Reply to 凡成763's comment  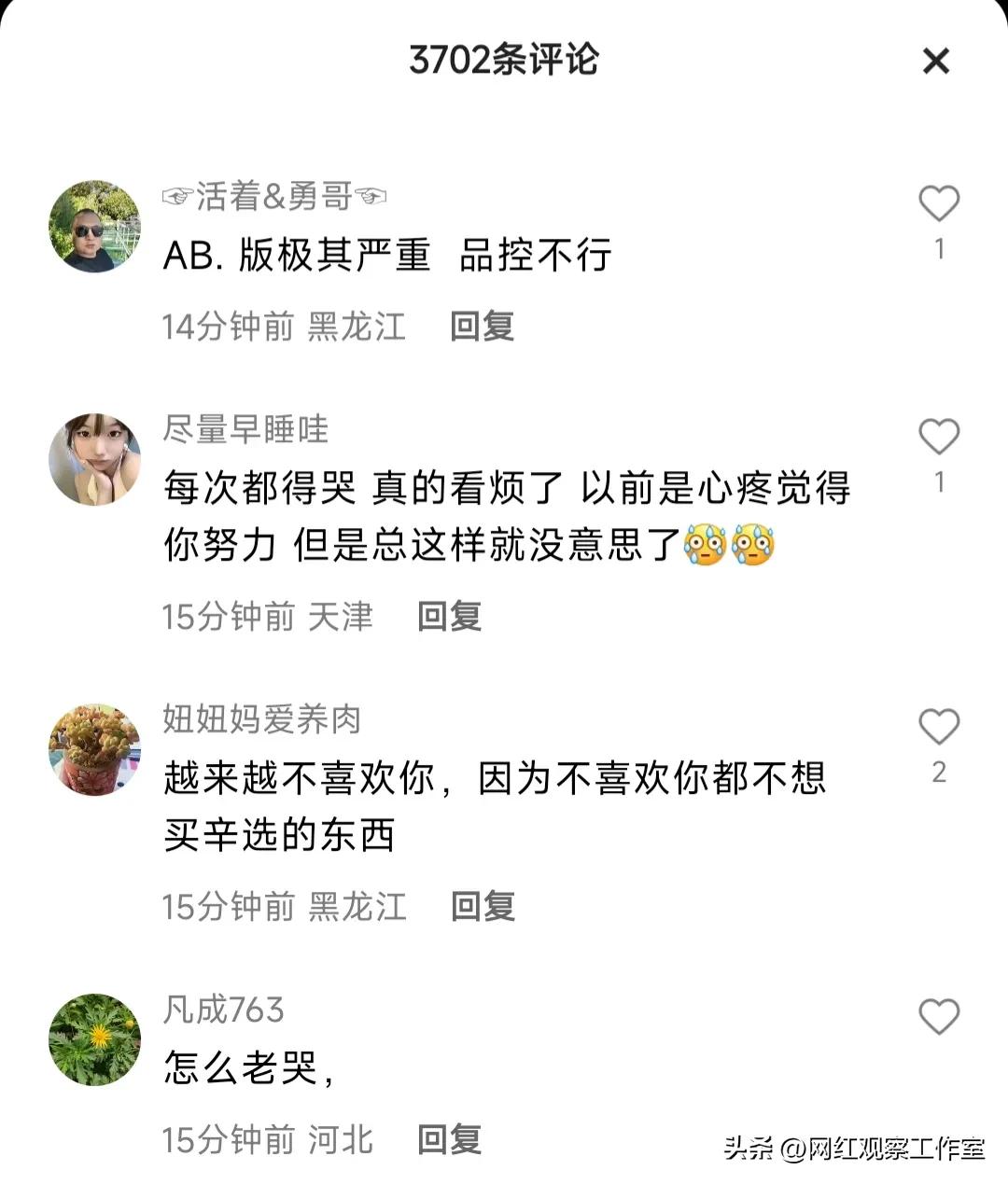click(451, 1139)
